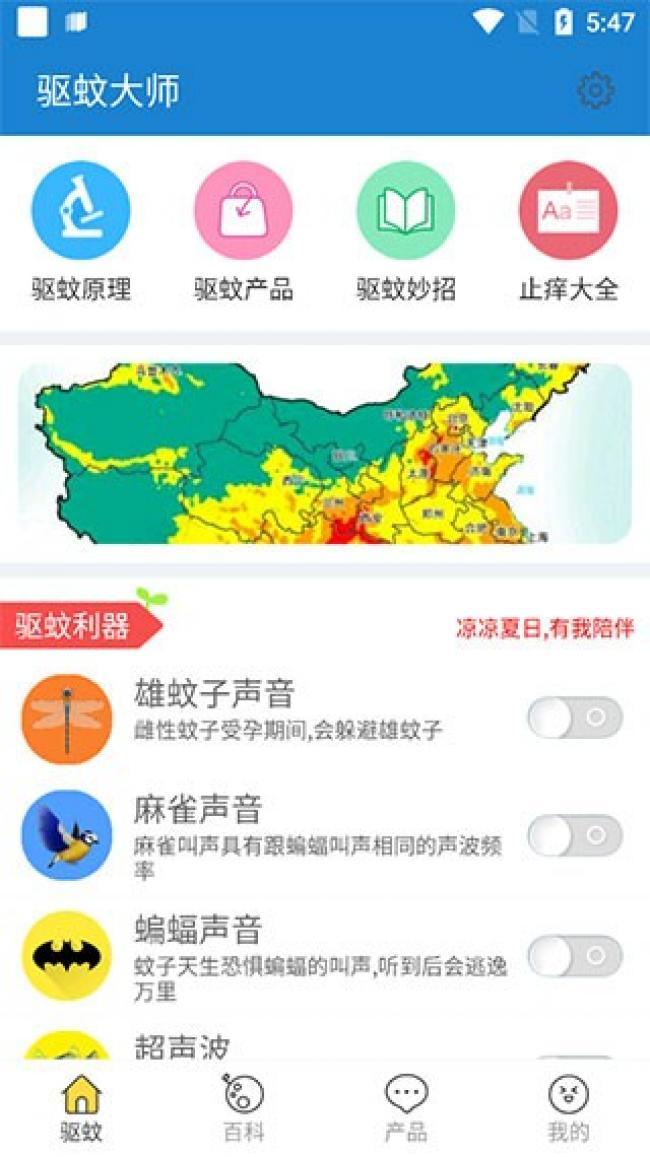Open the mosquito distribution map banner

tap(325, 453)
